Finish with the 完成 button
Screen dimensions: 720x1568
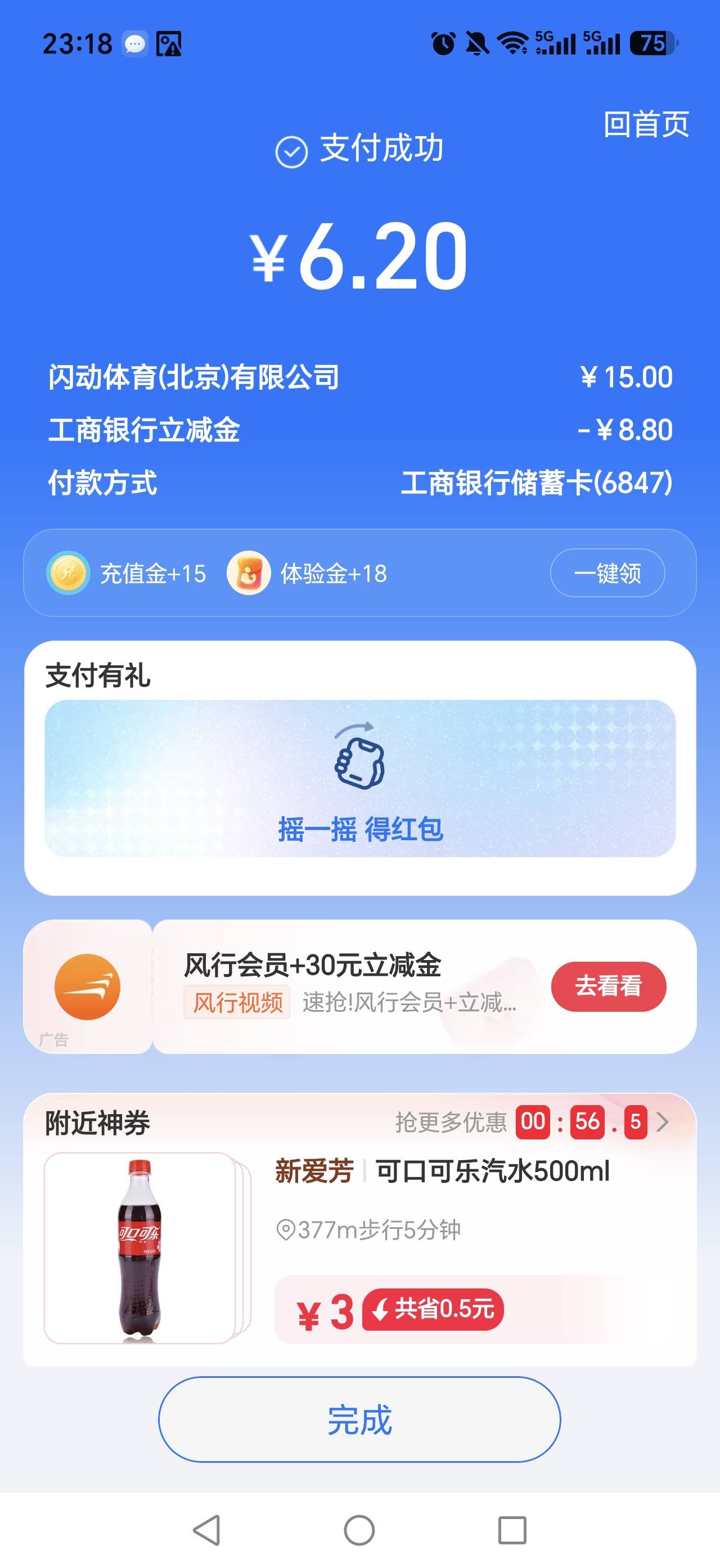coord(359,1419)
